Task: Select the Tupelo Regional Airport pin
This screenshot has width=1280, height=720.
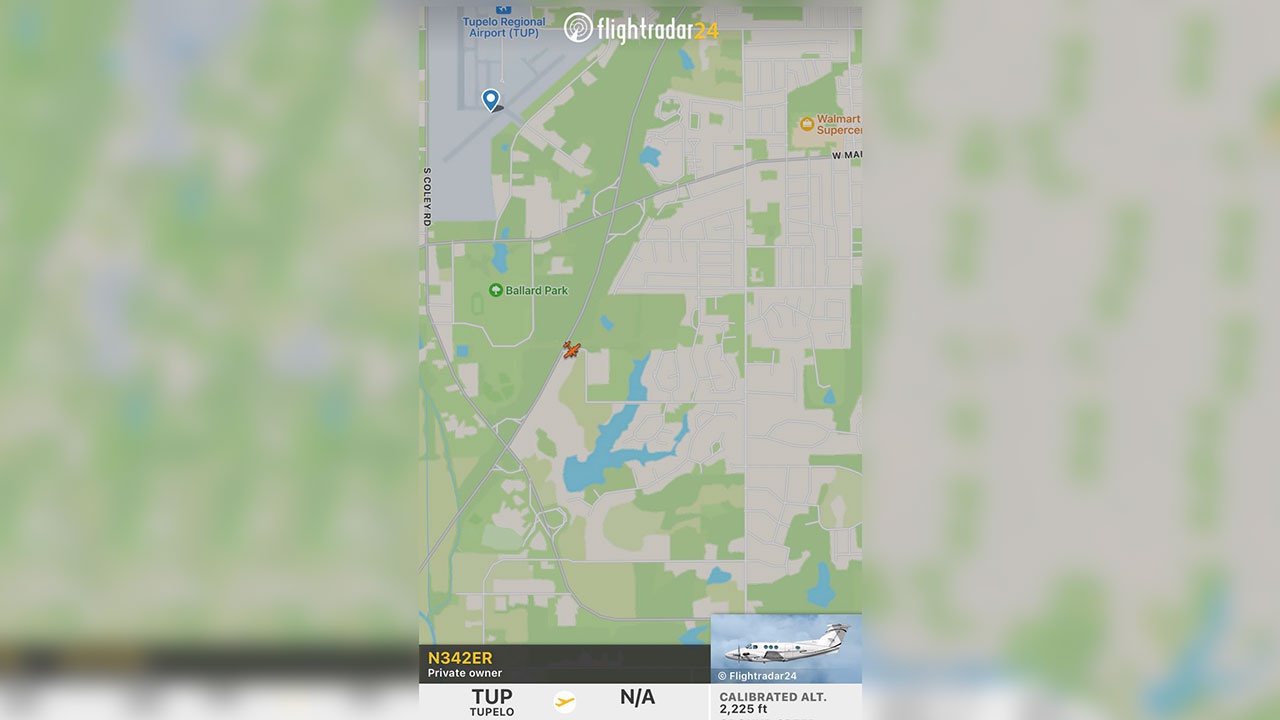Action: coord(490,99)
